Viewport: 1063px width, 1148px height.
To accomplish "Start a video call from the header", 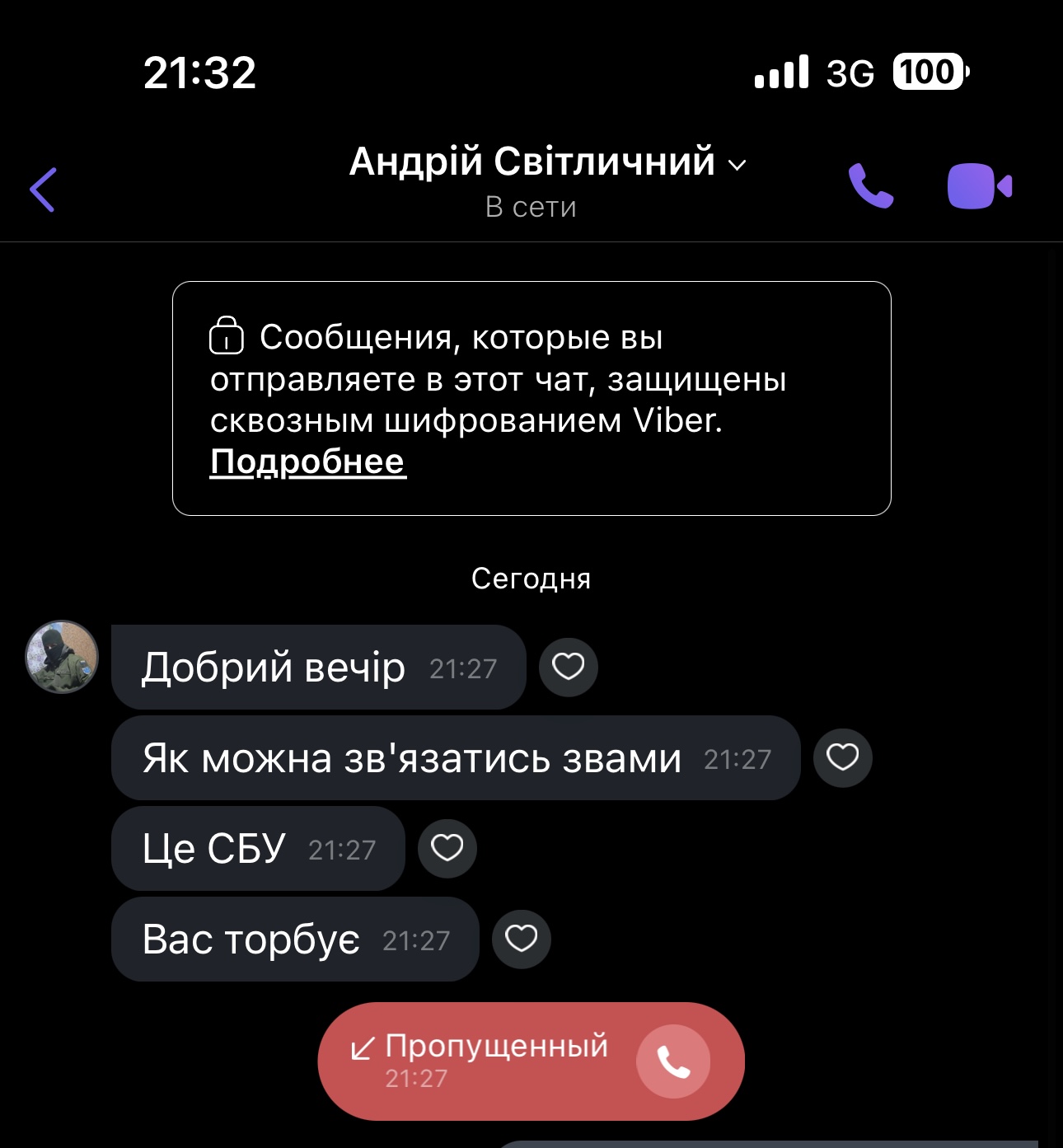I will (x=979, y=186).
